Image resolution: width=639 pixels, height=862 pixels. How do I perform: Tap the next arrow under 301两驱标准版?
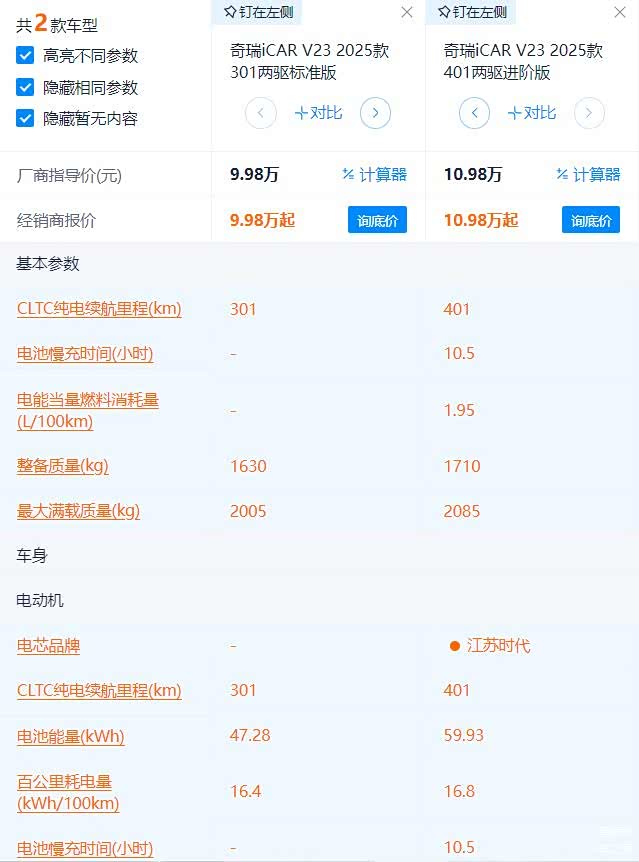click(375, 113)
